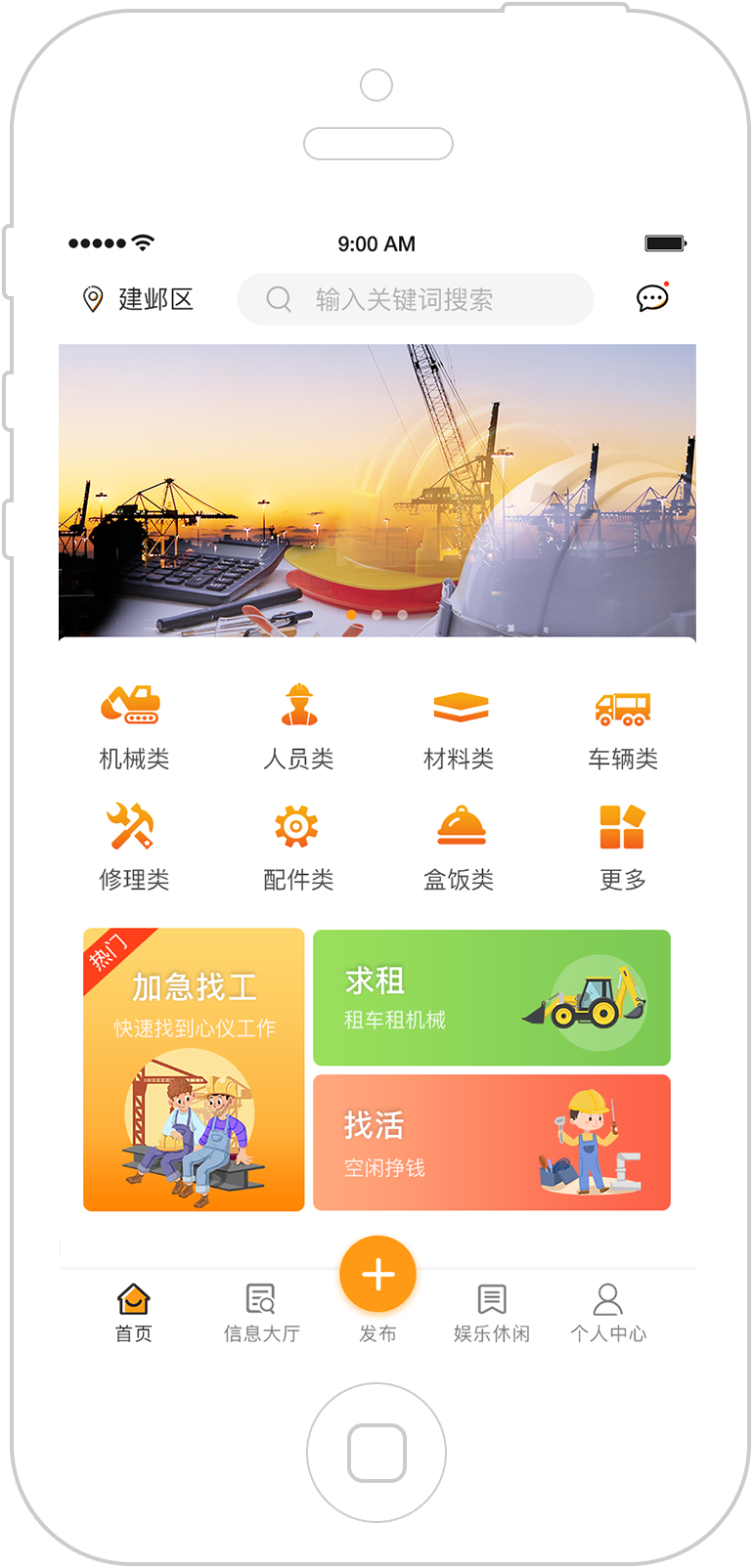The height and width of the screenshot is (1568, 753).
Task: Switch to the 信息大厅 tab
Action: pos(261,1312)
